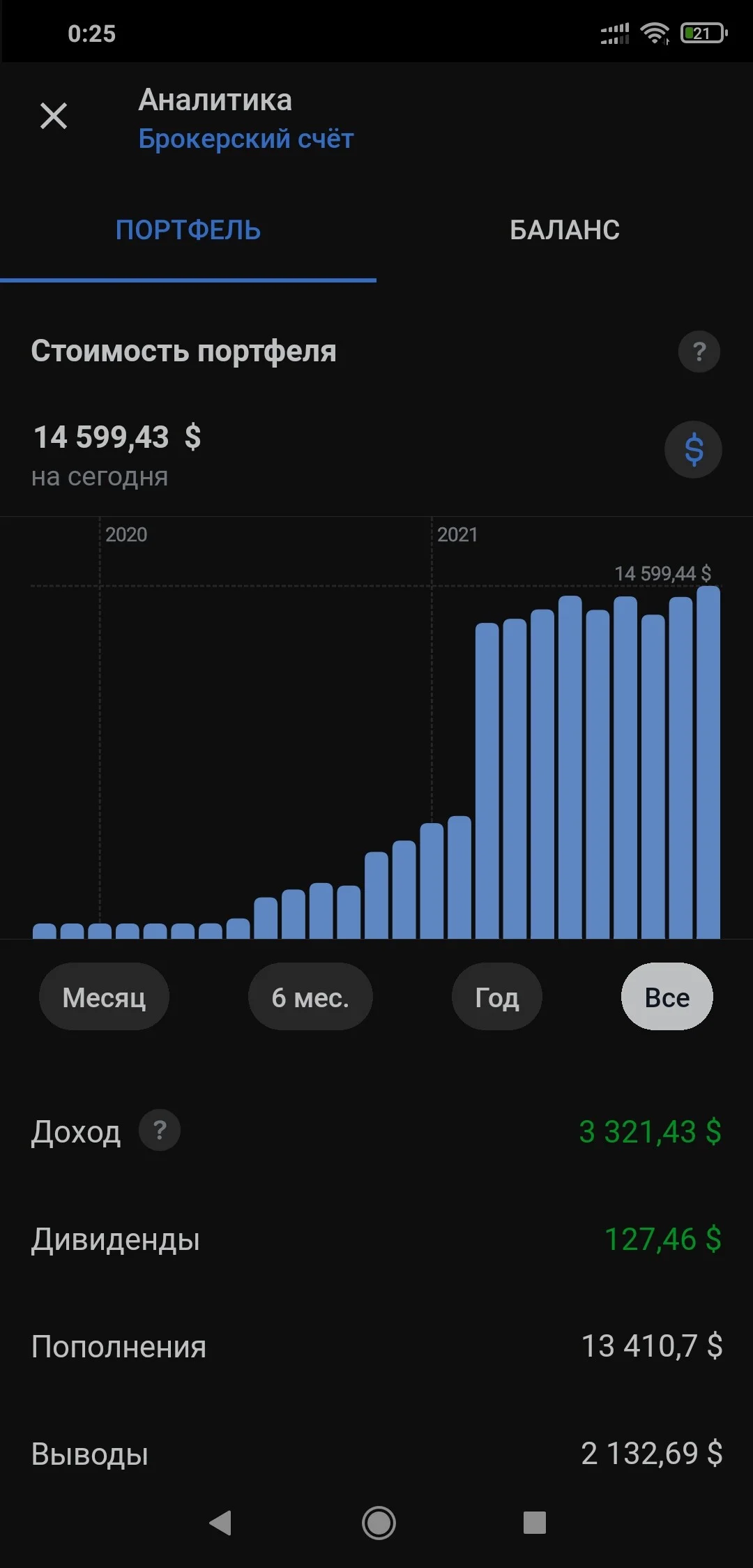Choose the Все period chip

667,997
